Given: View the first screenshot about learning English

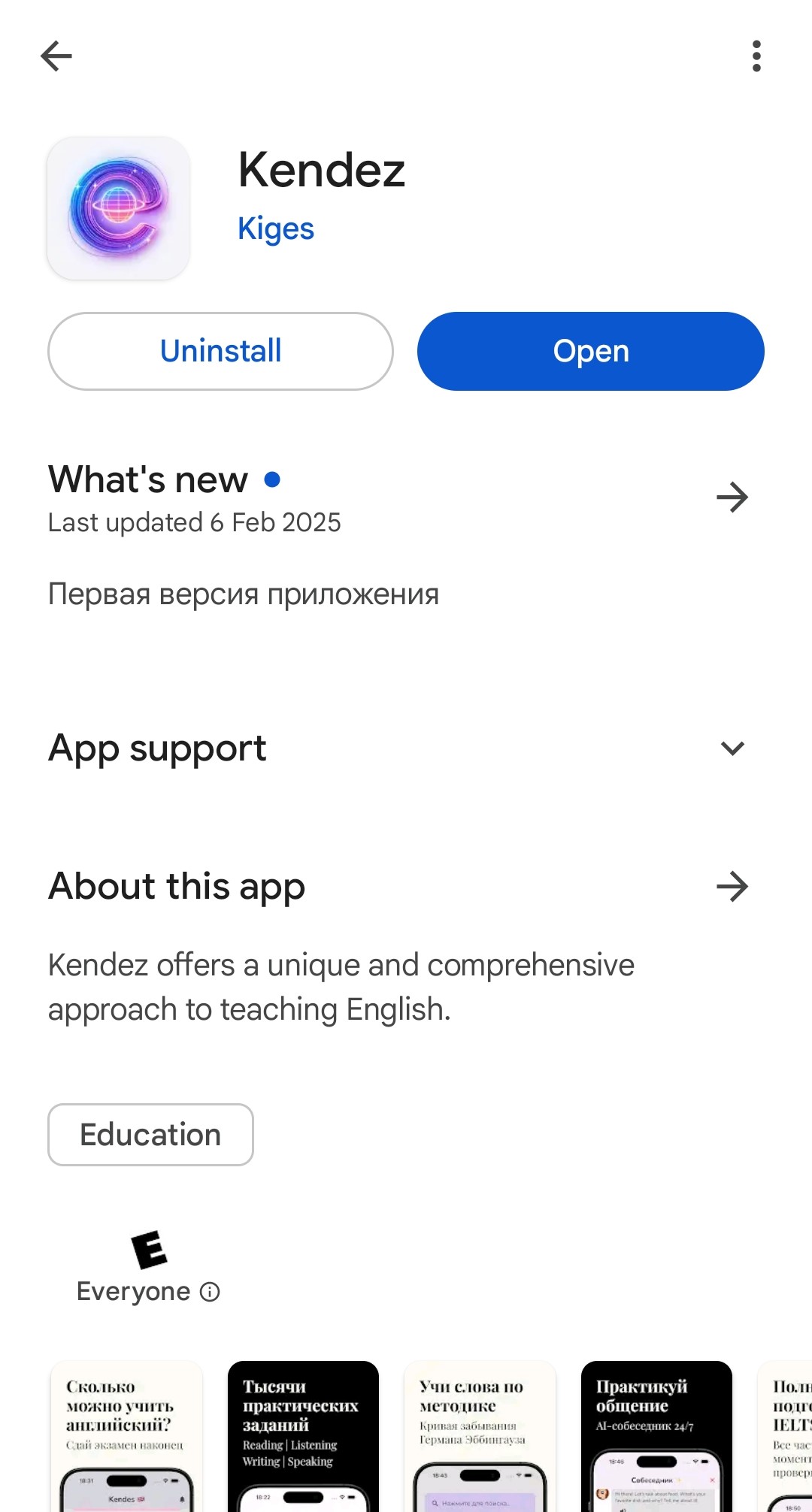Looking at the screenshot, I should (x=126, y=1435).
